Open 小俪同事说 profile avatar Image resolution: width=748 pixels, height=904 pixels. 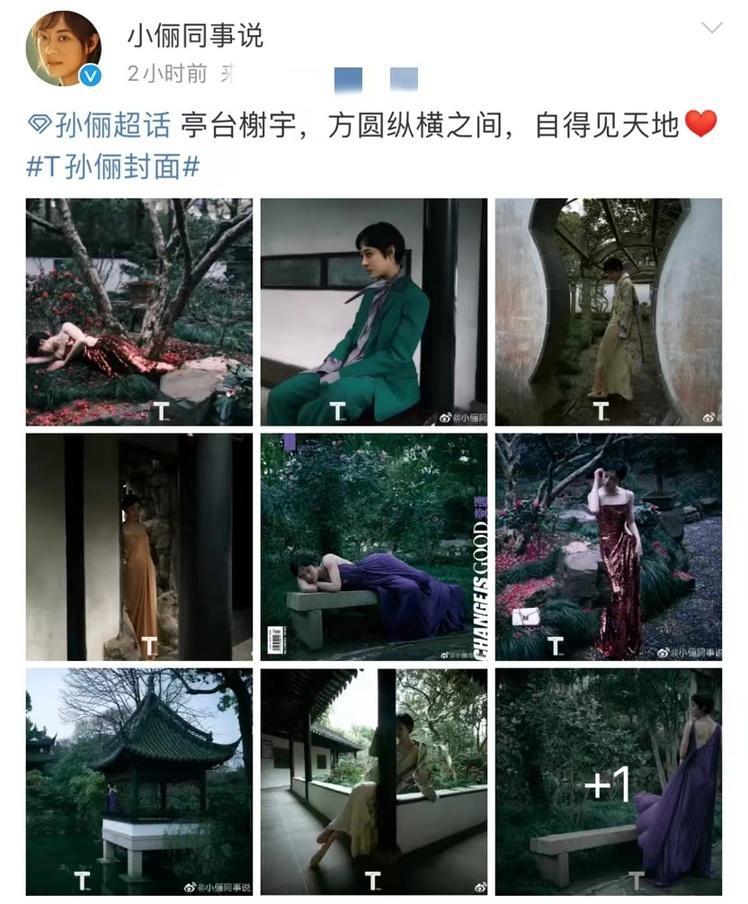point(63,48)
